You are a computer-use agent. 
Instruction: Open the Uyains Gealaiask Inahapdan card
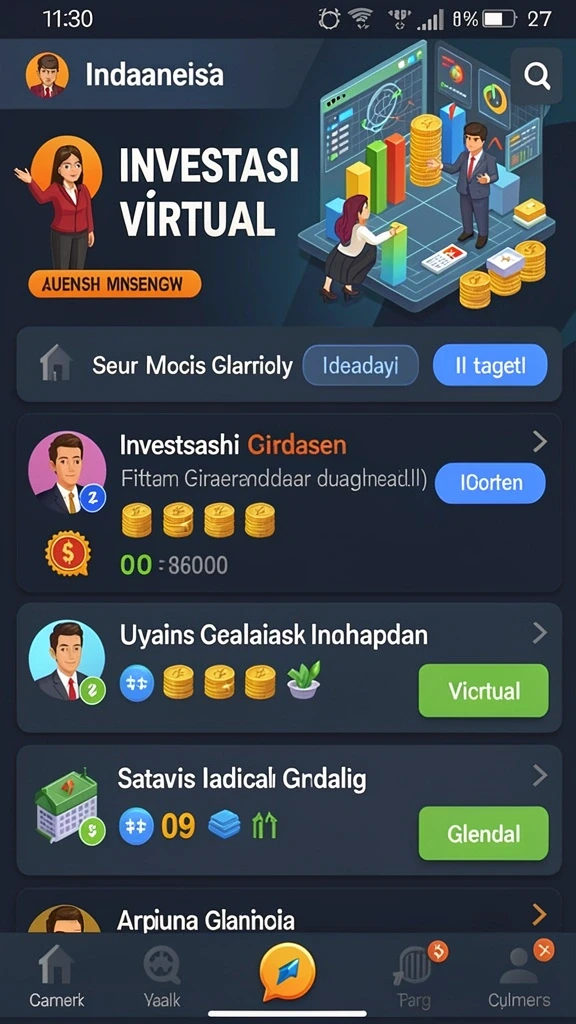click(289, 667)
